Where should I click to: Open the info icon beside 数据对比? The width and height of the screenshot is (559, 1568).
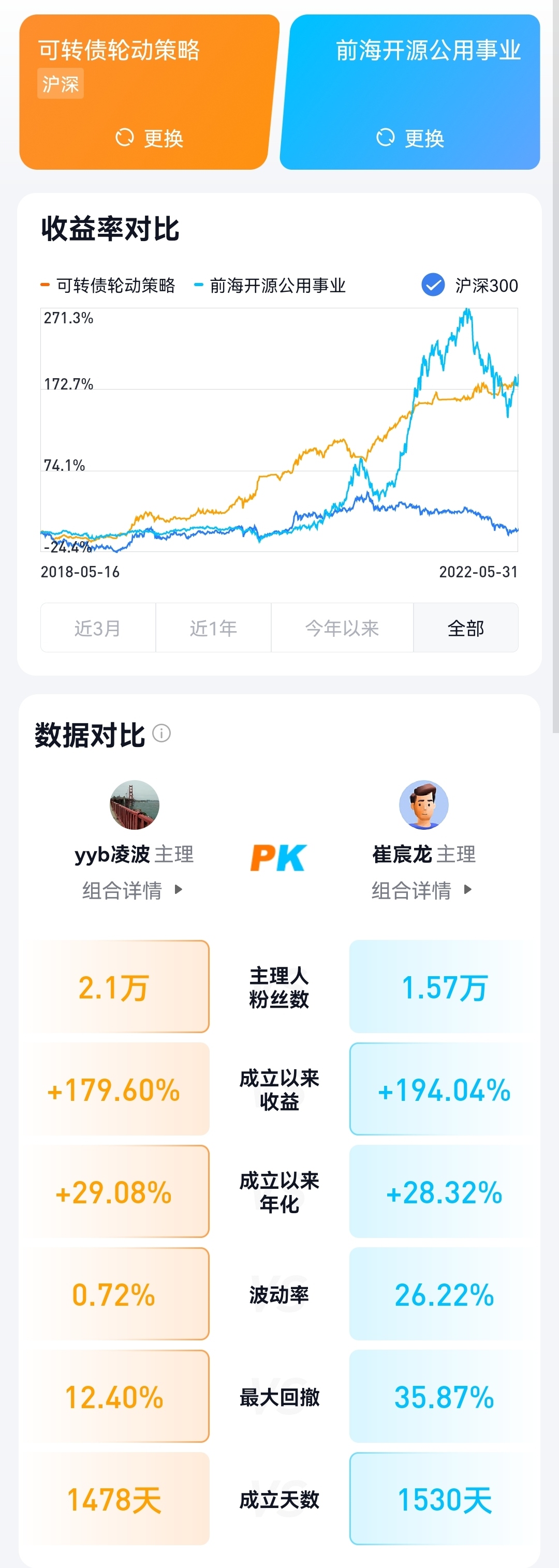click(x=161, y=733)
